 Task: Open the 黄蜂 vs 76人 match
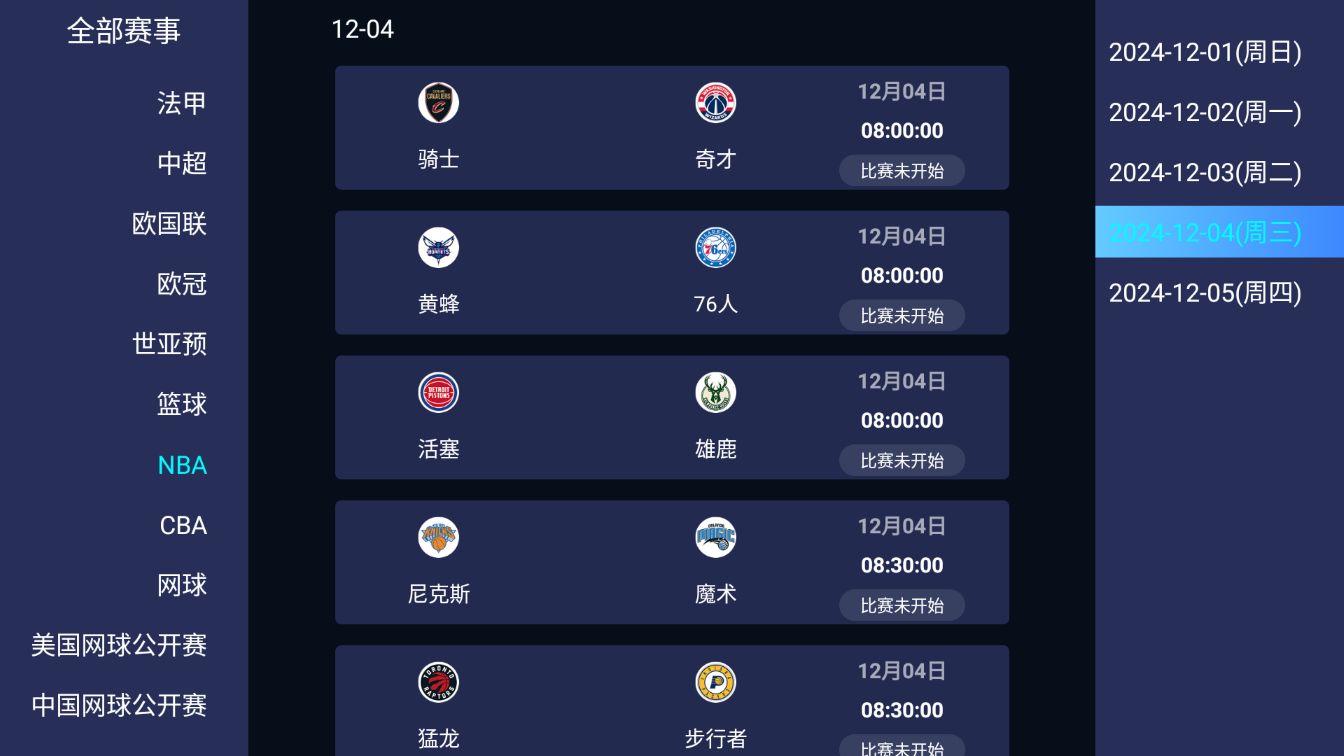(x=671, y=272)
